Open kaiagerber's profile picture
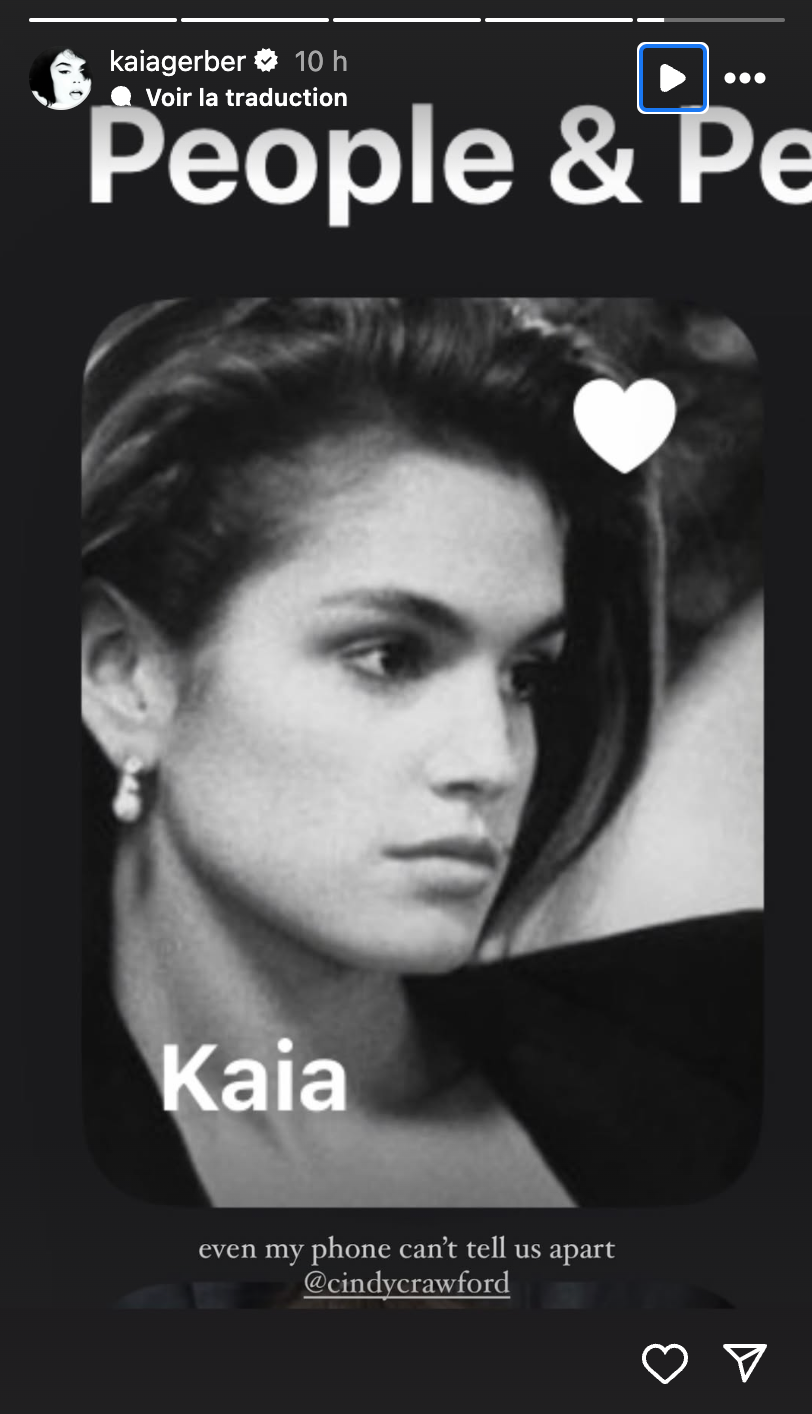The image size is (812, 1414). click(x=60, y=78)
